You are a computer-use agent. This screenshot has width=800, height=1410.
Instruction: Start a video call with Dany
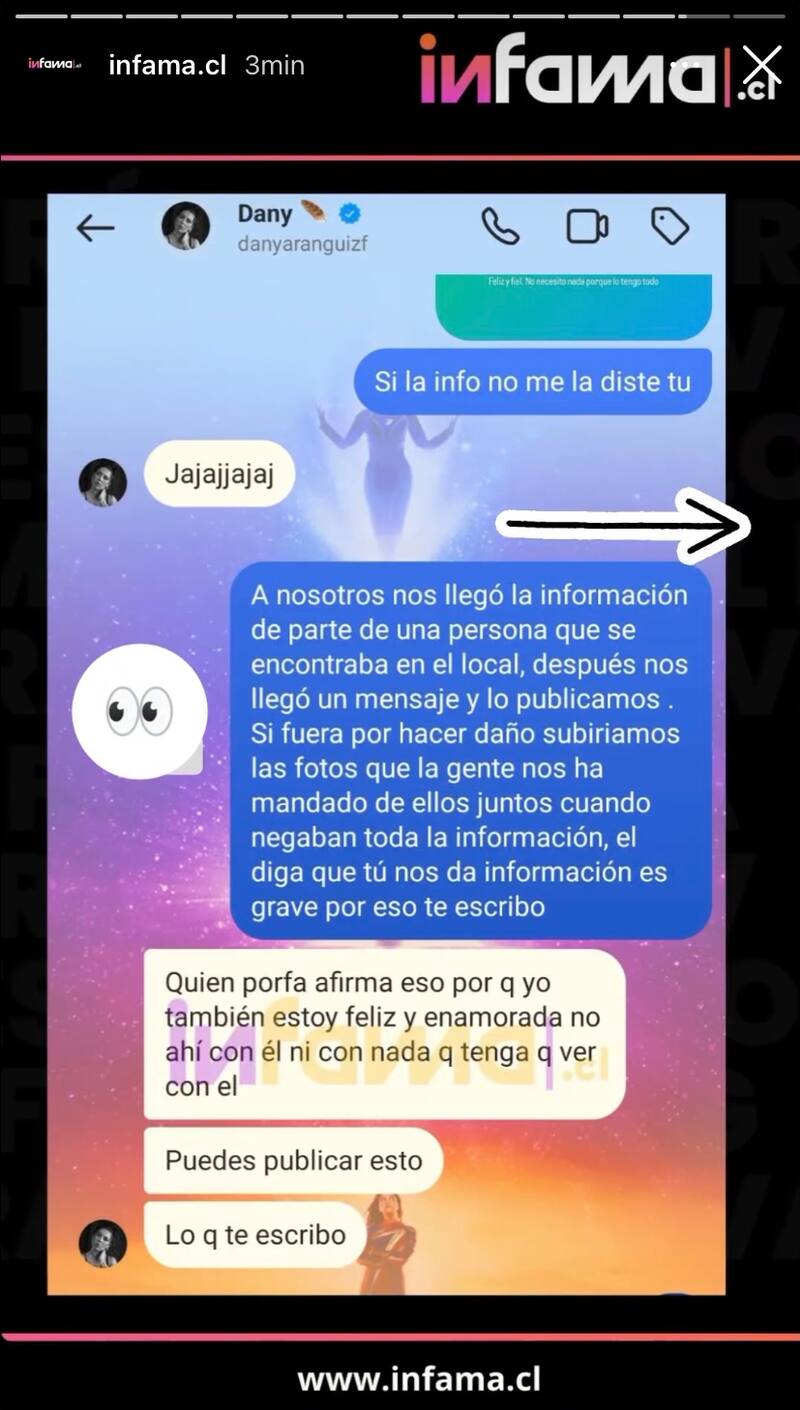click(587, 227)
